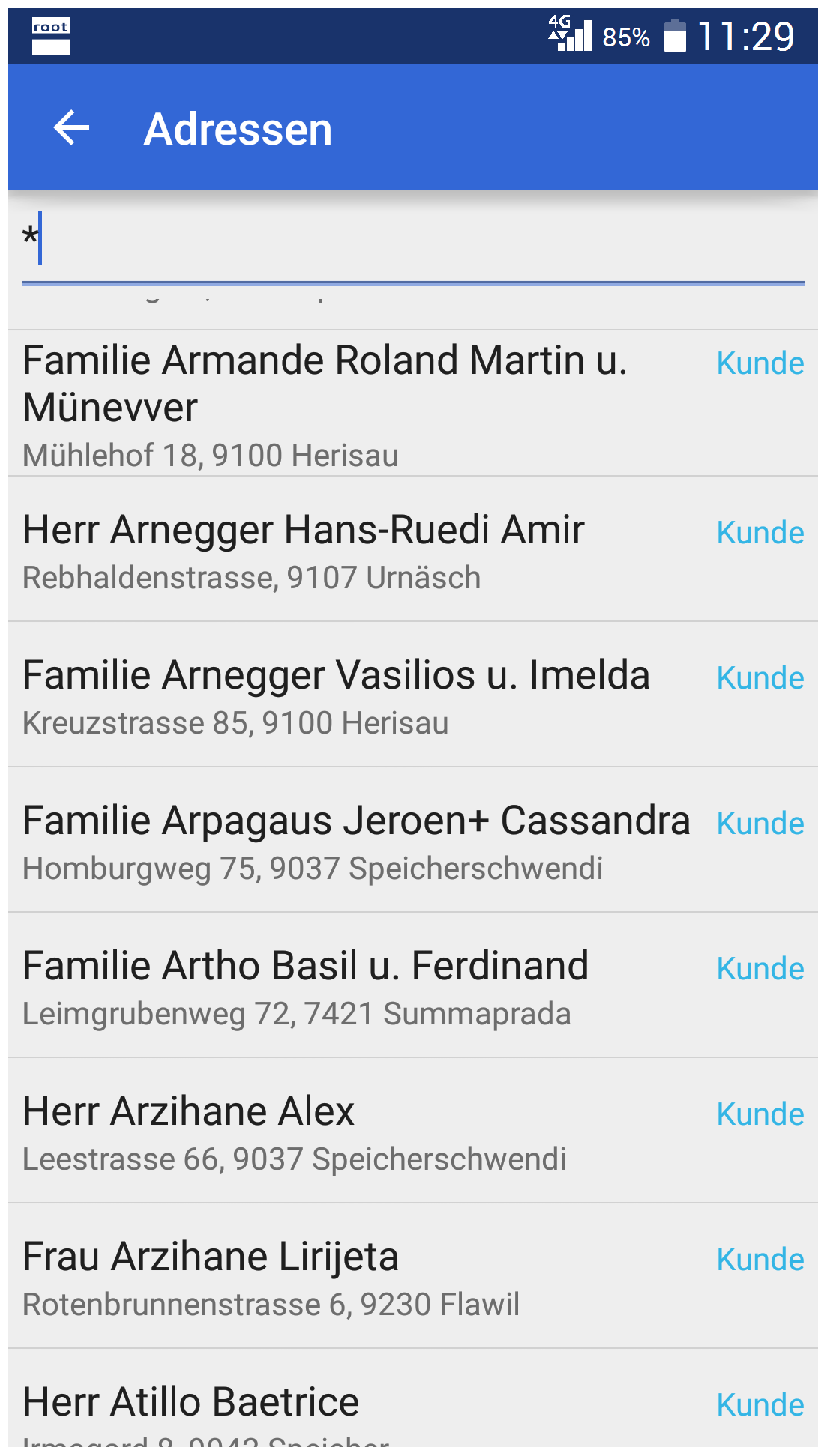Open Familie Arpagaus Jeroen+ Cassandra

413,840
